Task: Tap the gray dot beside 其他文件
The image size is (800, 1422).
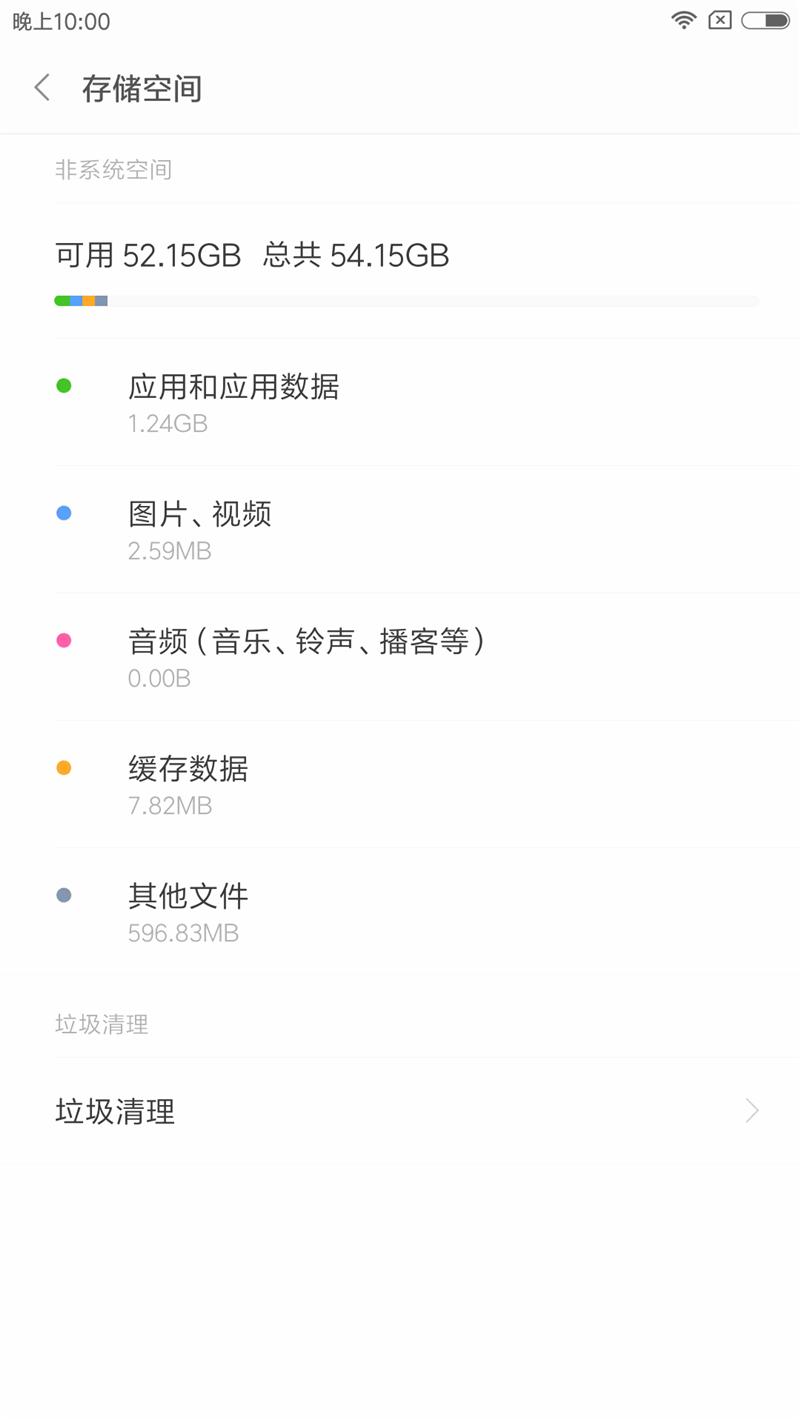Action: tap(64, 895)
